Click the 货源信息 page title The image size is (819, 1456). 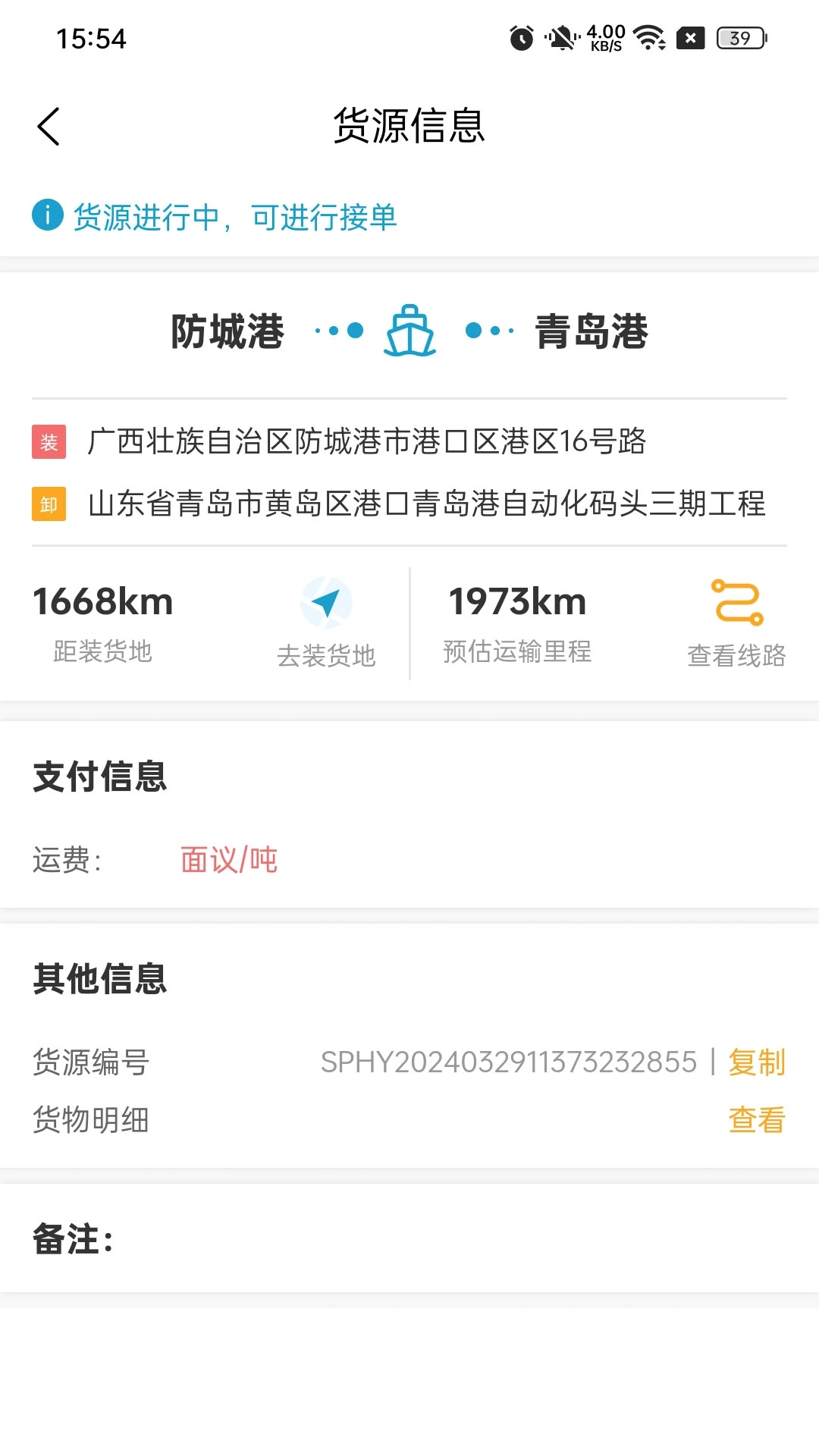tap(409, 126)
